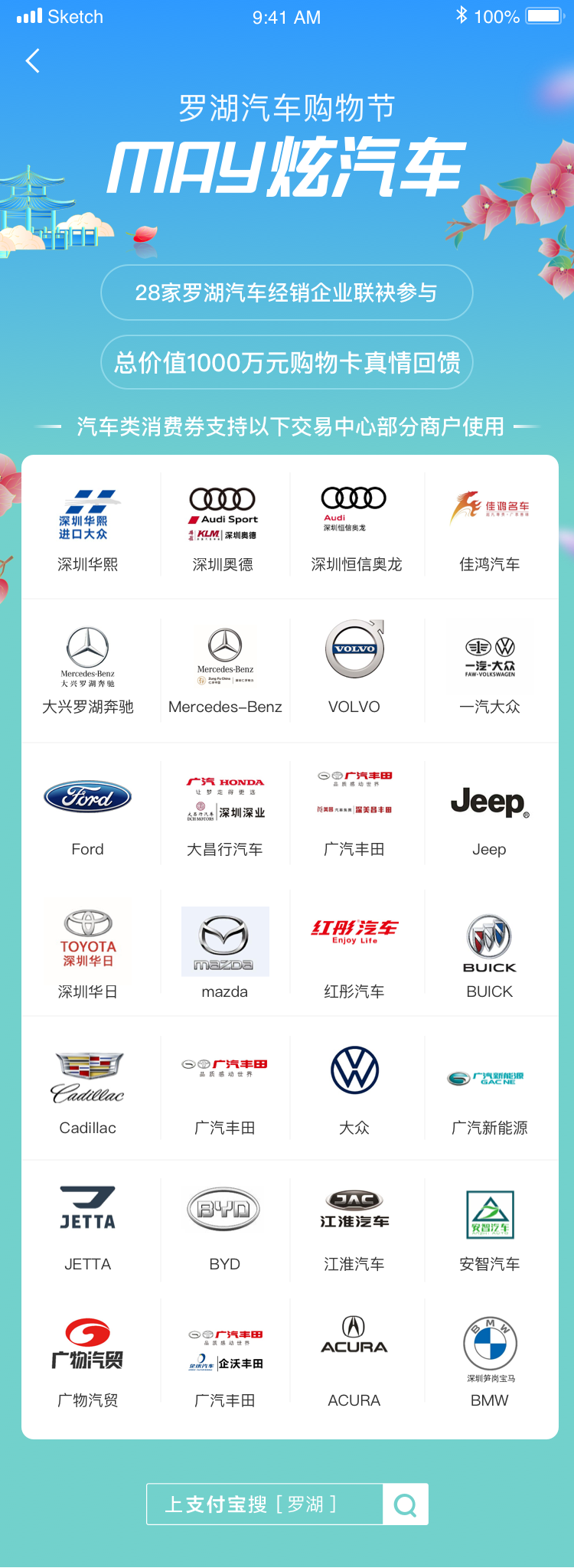Select the 深圳恒信奥龙 merchant

(x=355, y=528)
